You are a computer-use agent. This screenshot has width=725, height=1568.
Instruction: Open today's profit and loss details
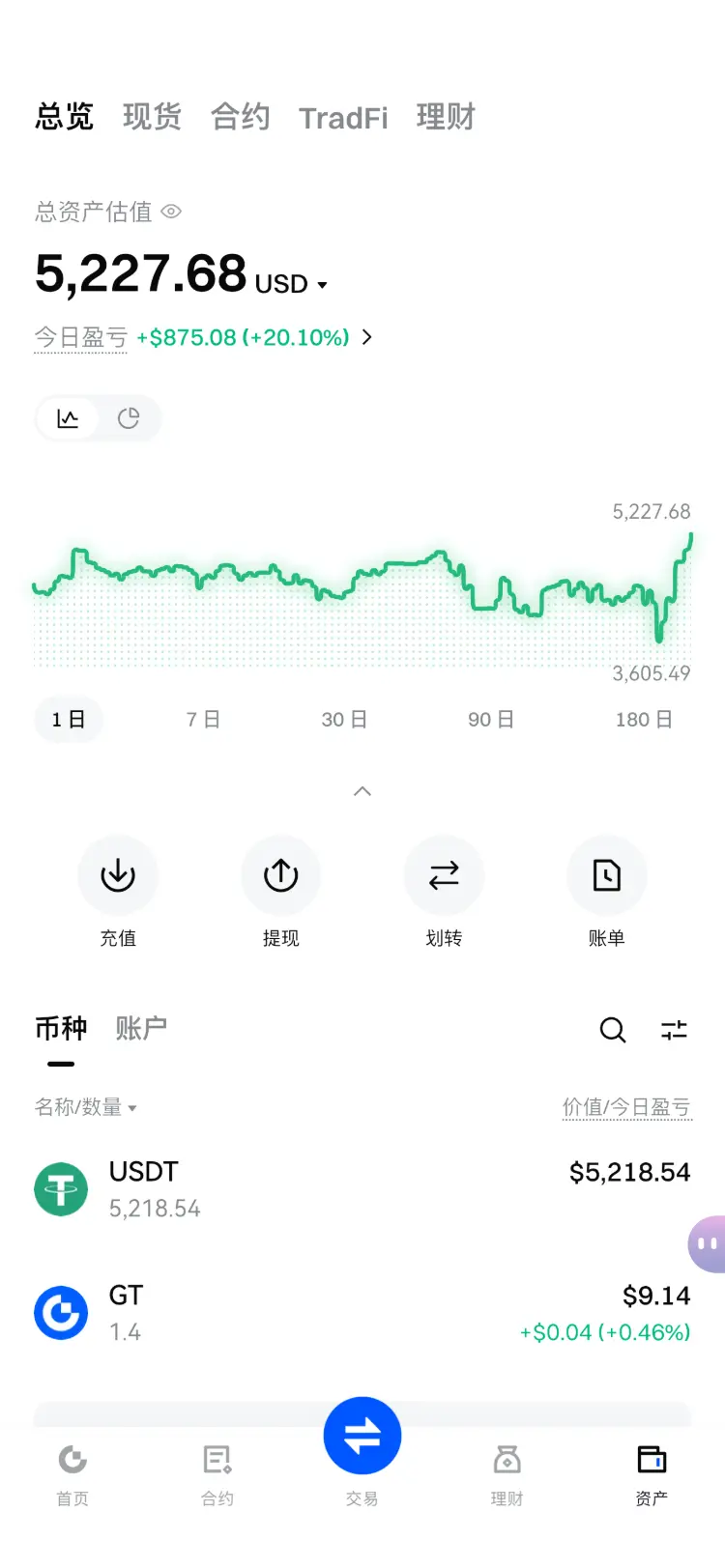coord(365,337)
